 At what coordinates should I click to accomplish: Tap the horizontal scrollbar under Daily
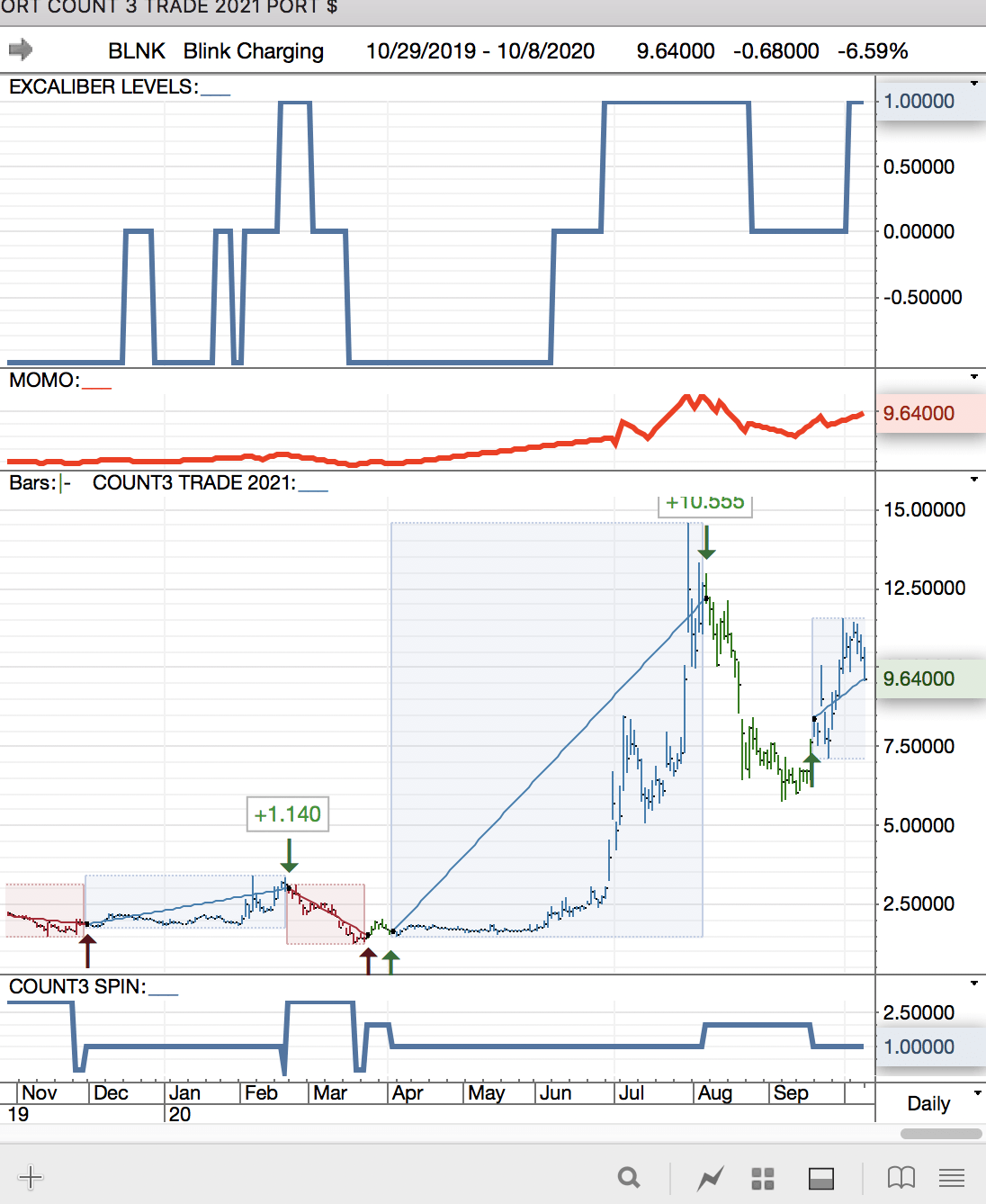(x=940, y=1134)
